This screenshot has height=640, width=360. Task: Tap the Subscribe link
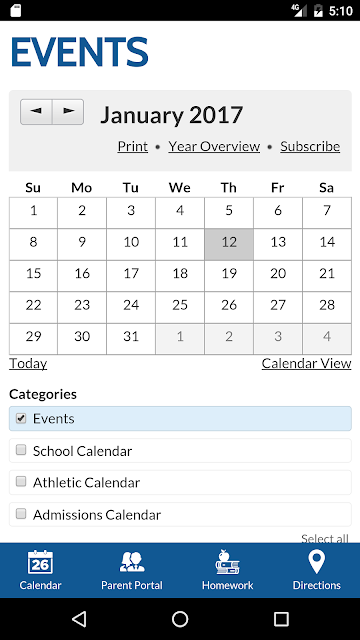[x=310, y=146]
